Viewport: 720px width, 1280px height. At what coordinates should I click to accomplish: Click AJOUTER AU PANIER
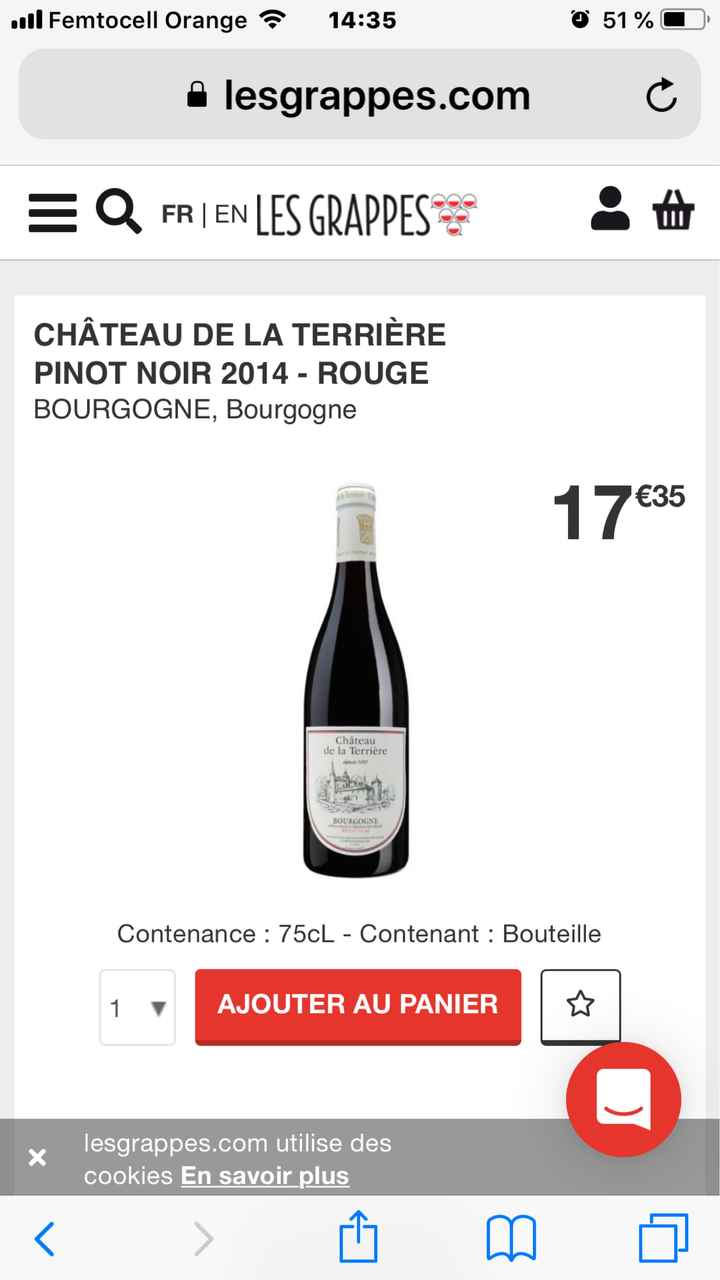tap(357, 1004)
